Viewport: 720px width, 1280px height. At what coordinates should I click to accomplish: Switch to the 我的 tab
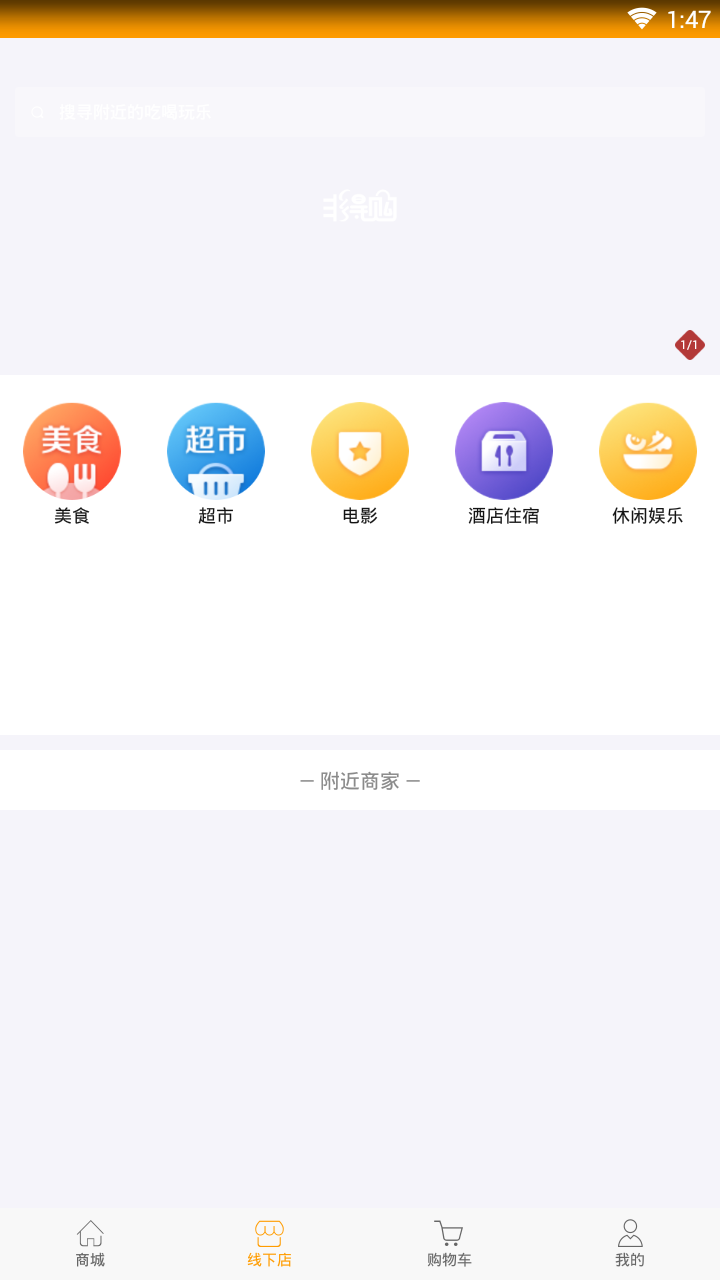629,1242
